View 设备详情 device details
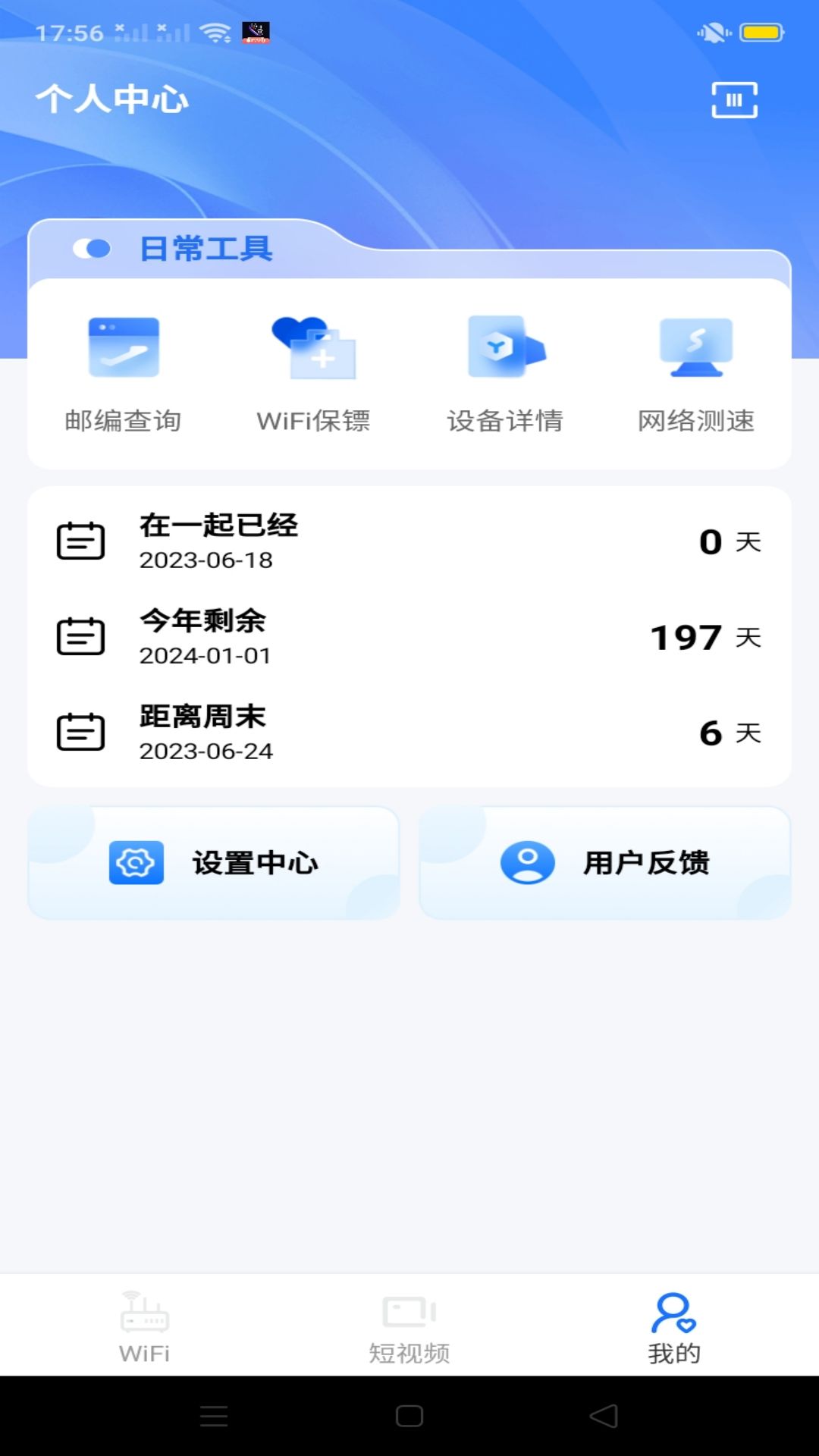Screen dimensions: 819x1456 (505, 375)
